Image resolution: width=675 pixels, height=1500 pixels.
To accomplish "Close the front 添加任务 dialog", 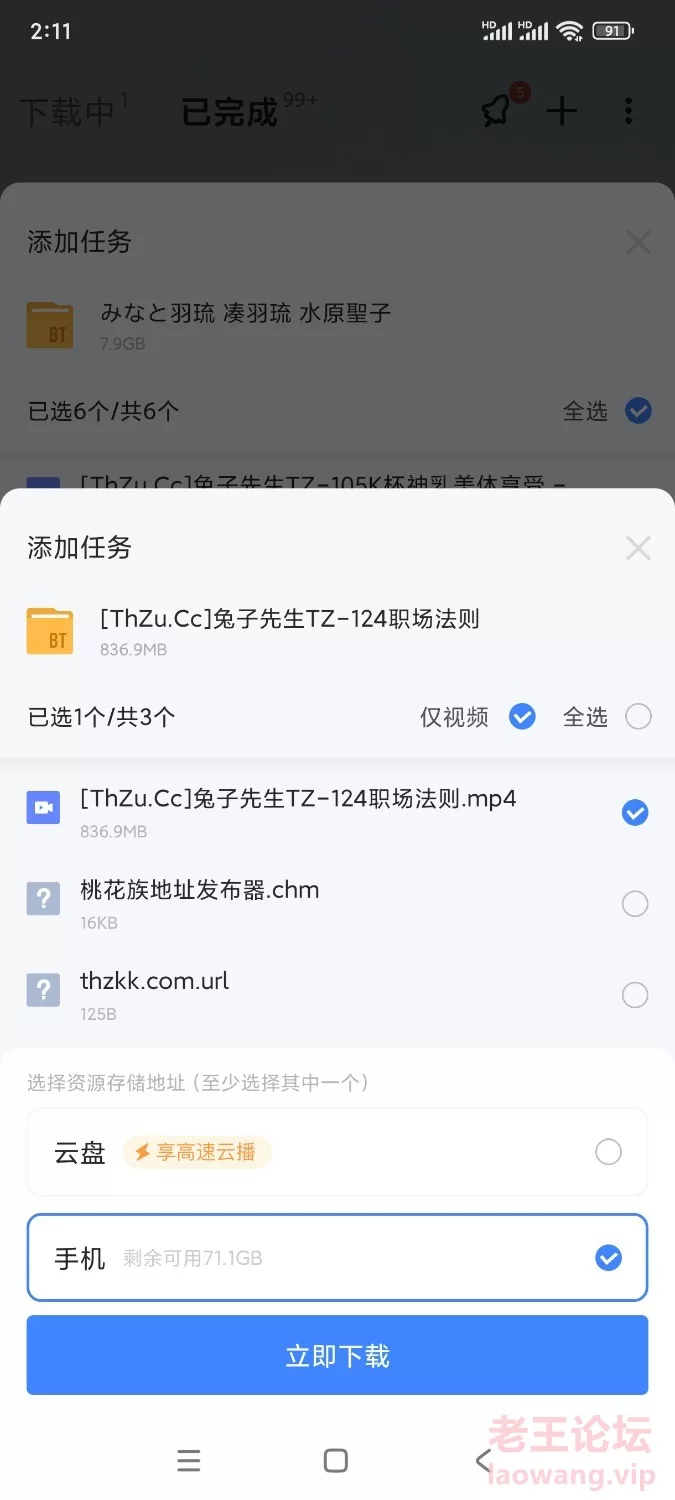I will [637, 548].
